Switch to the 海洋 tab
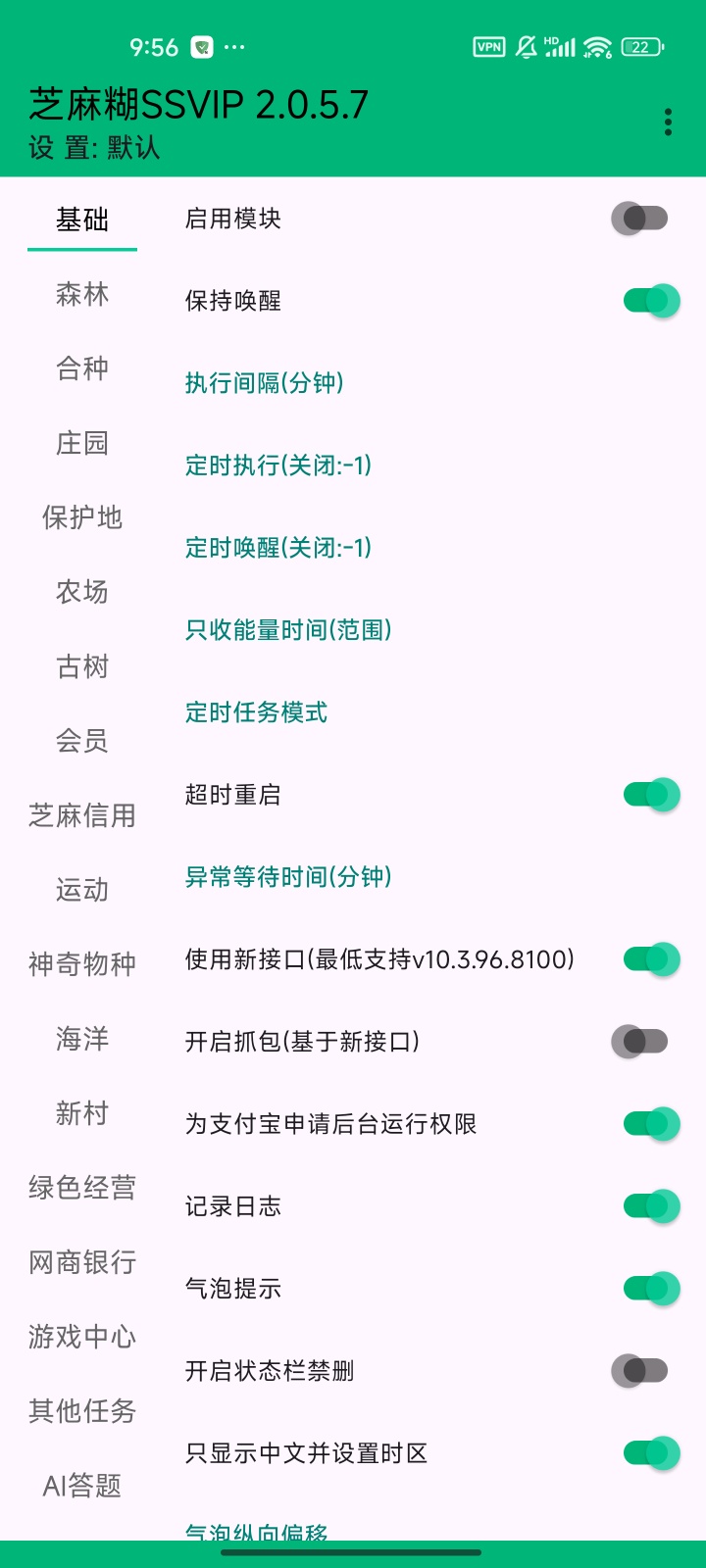Image resolution: width=706 pixels, height=1568 pixels. pos(82,1039)
